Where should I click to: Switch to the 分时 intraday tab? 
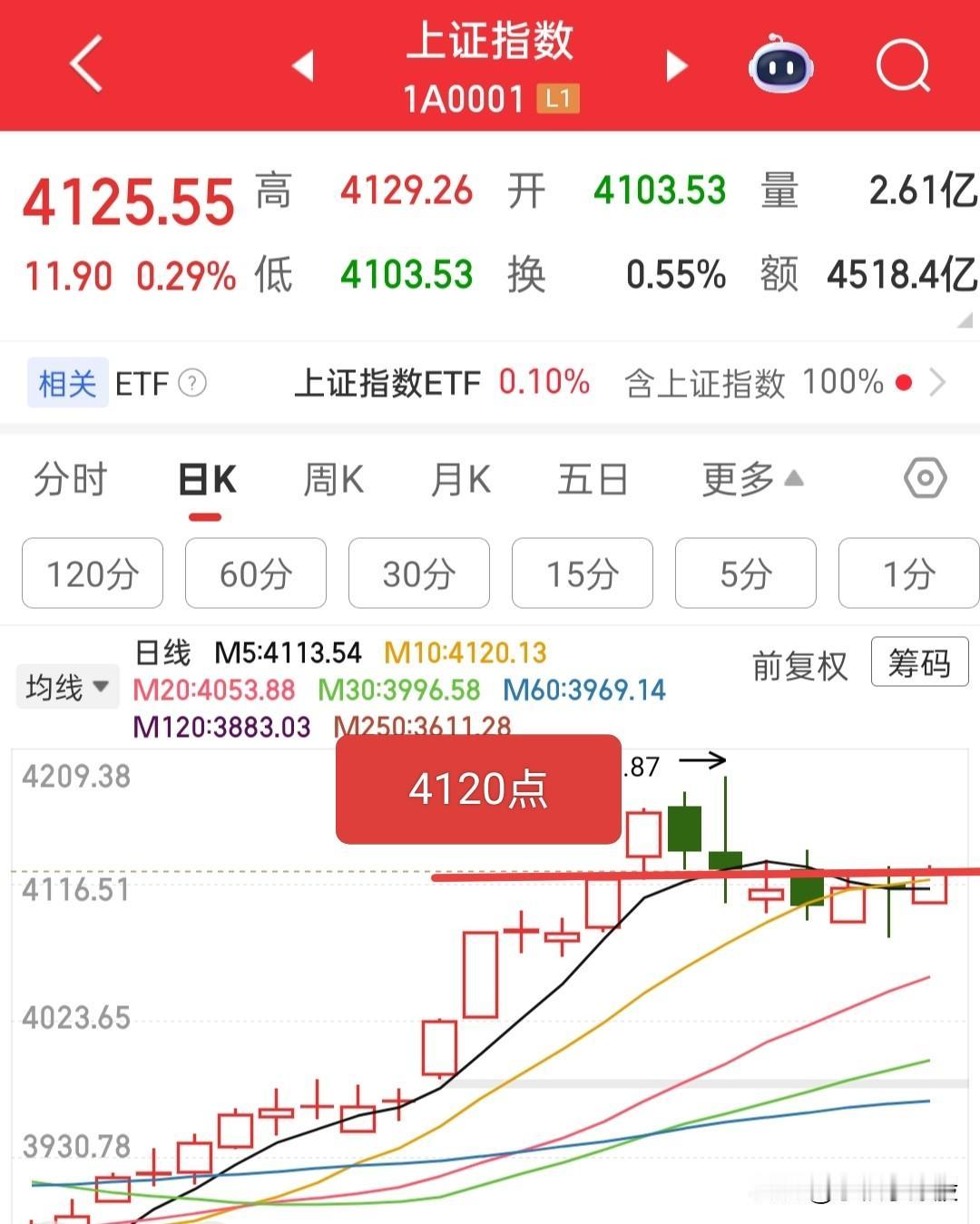[x=71, y=479]
